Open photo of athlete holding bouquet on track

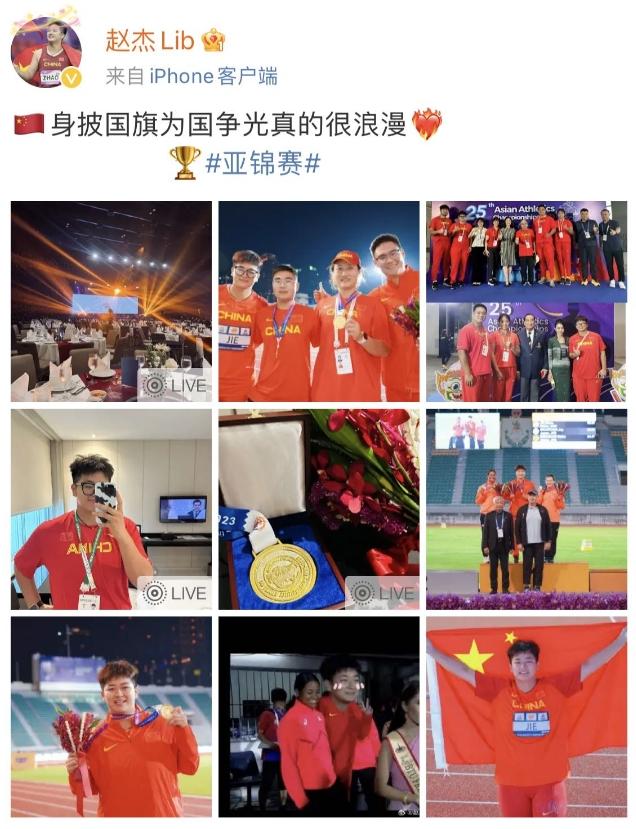click(x=111, y=716)
